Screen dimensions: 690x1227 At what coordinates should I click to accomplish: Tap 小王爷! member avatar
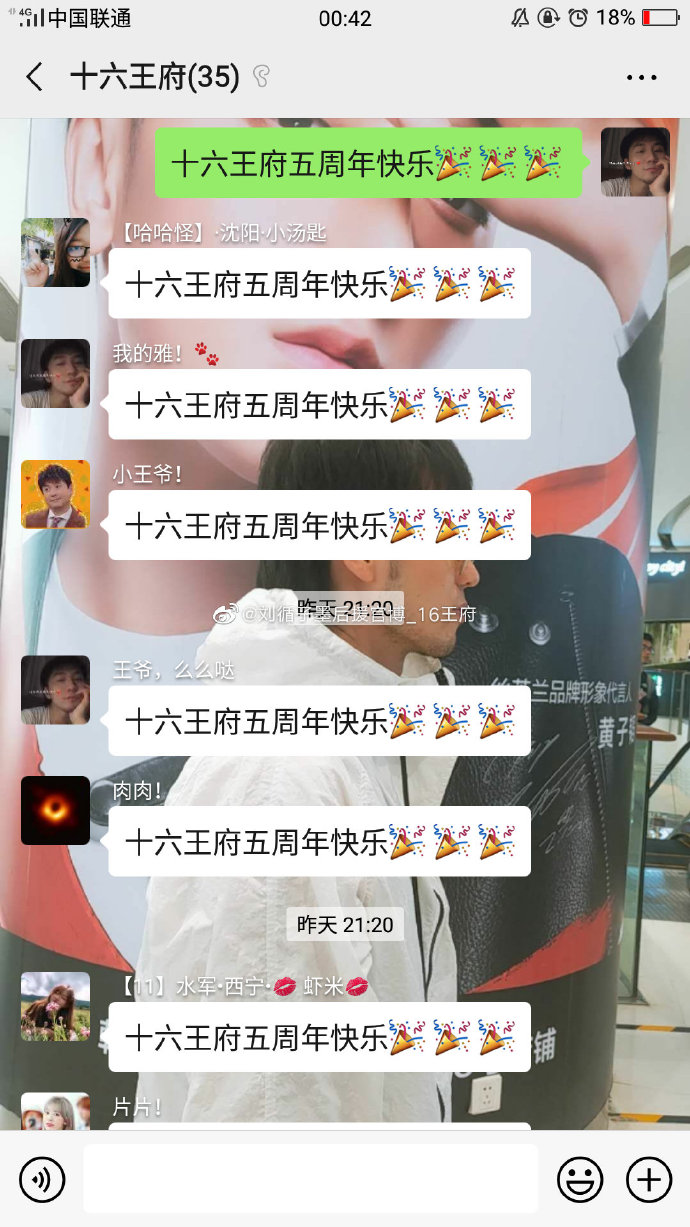tap(55, 494)
